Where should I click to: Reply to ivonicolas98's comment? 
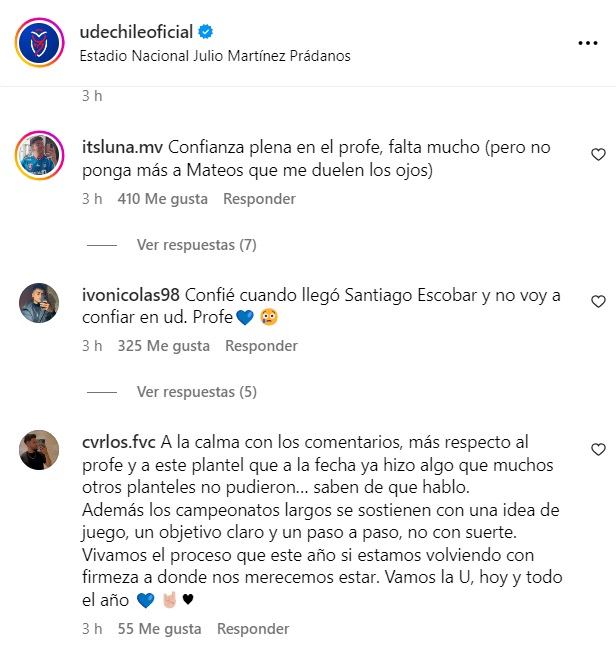[x=261, y=346]
